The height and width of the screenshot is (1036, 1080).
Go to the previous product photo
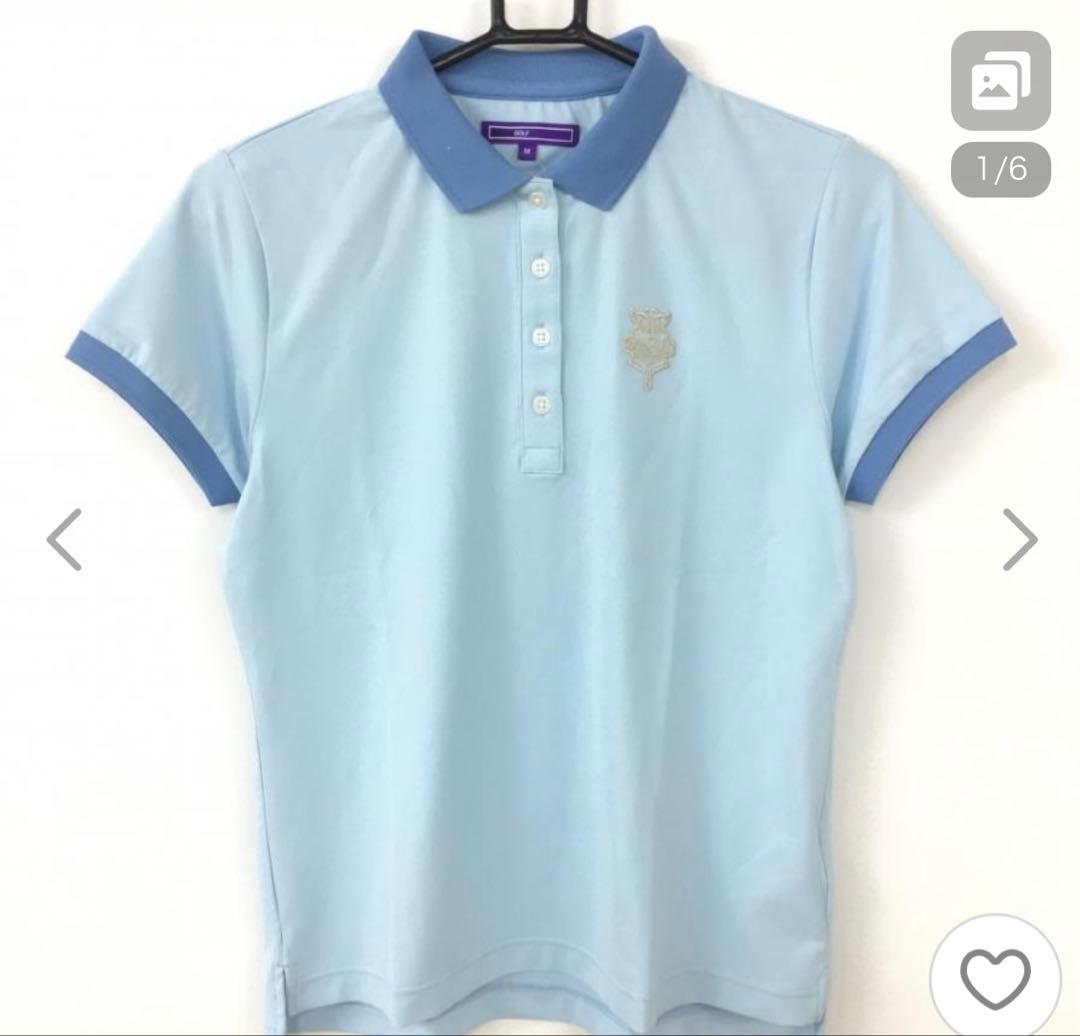pos(65,539)
